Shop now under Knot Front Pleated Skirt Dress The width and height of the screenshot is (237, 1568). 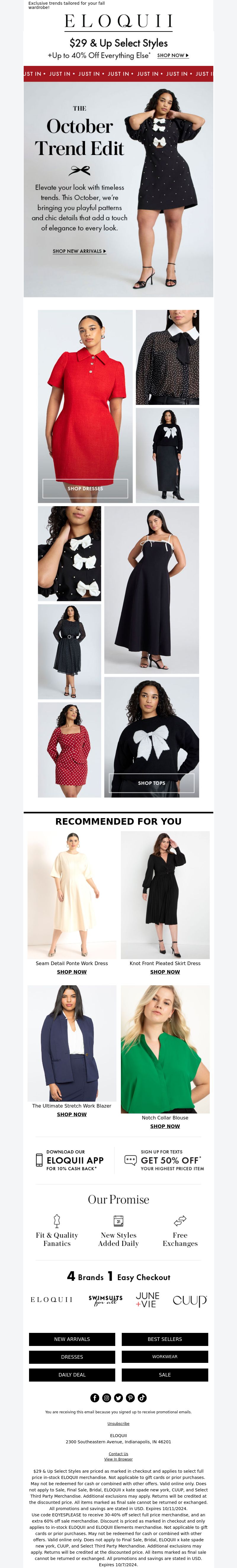tap(165, 972)
